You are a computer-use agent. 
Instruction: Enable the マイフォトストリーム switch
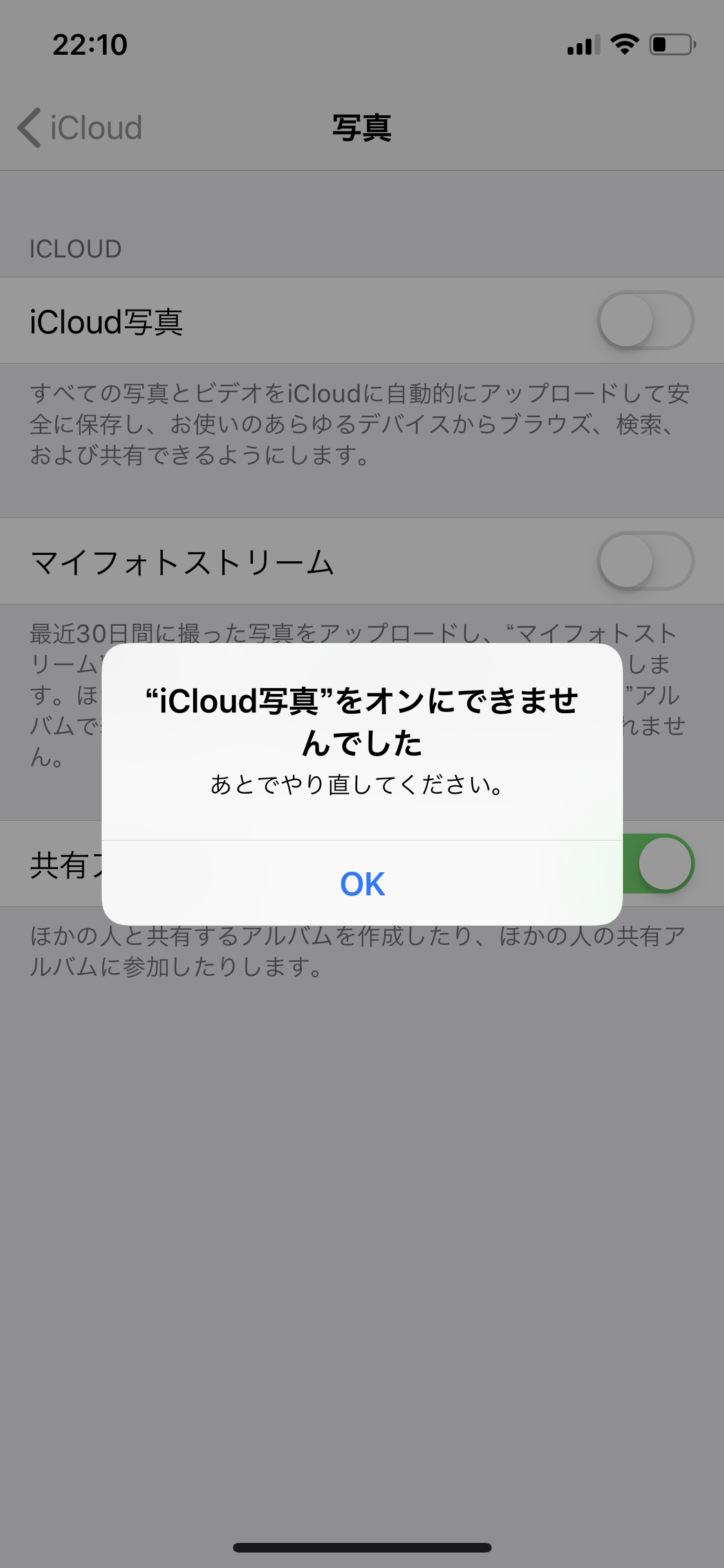click(645, 561)
